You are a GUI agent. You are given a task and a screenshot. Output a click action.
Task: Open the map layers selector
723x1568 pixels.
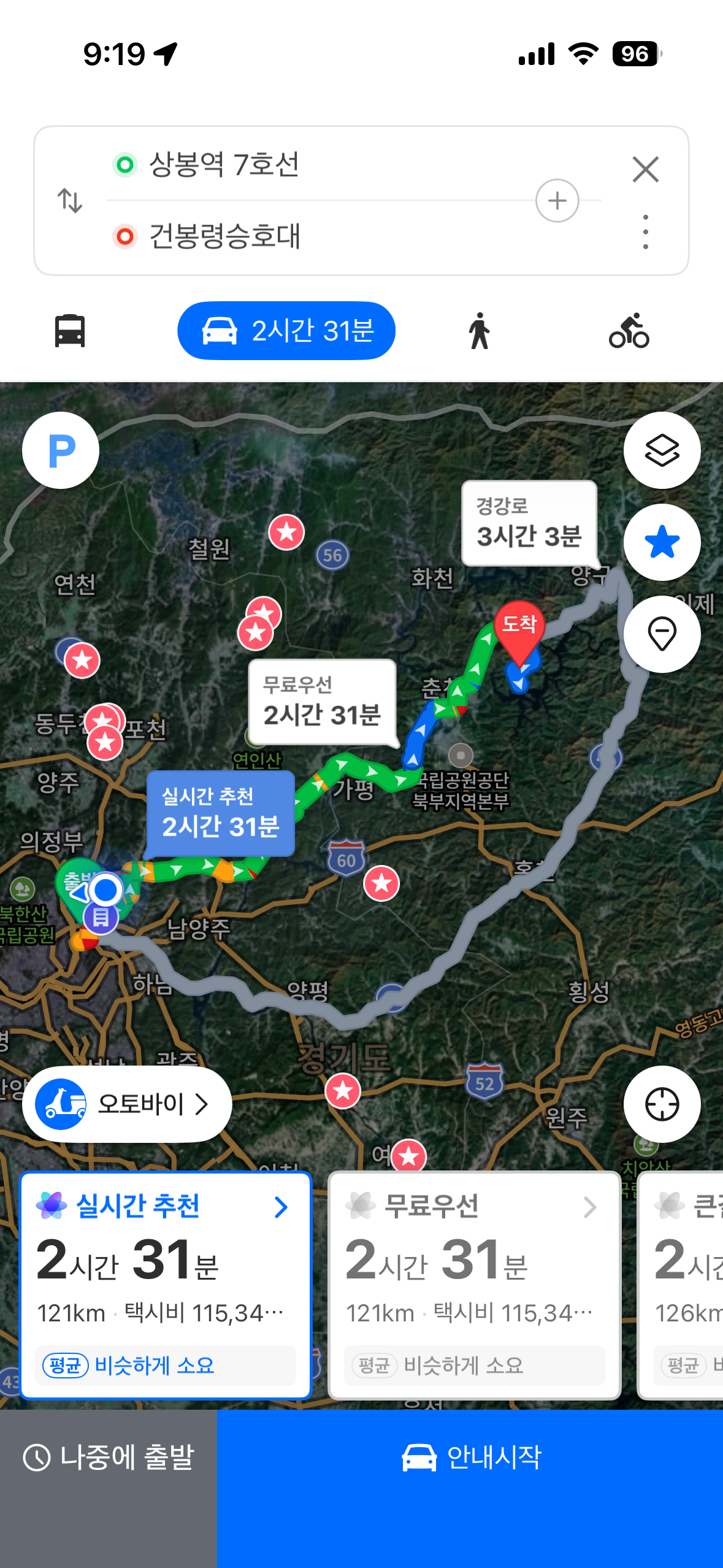pyautogui.click(x=662, y=450)
